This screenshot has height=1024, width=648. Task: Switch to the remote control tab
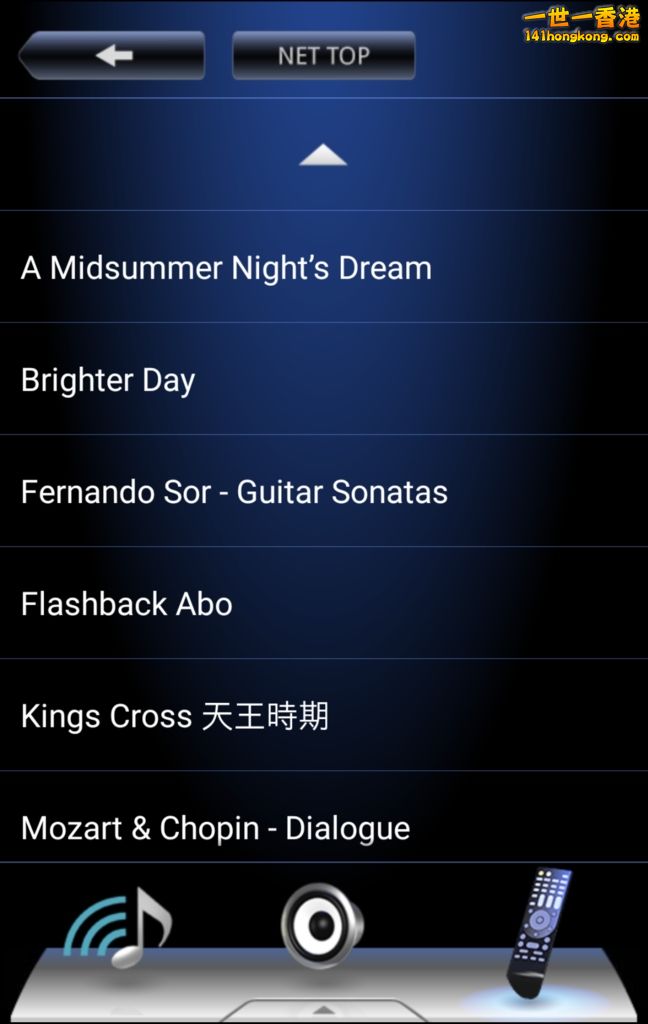tap(538, 930)
